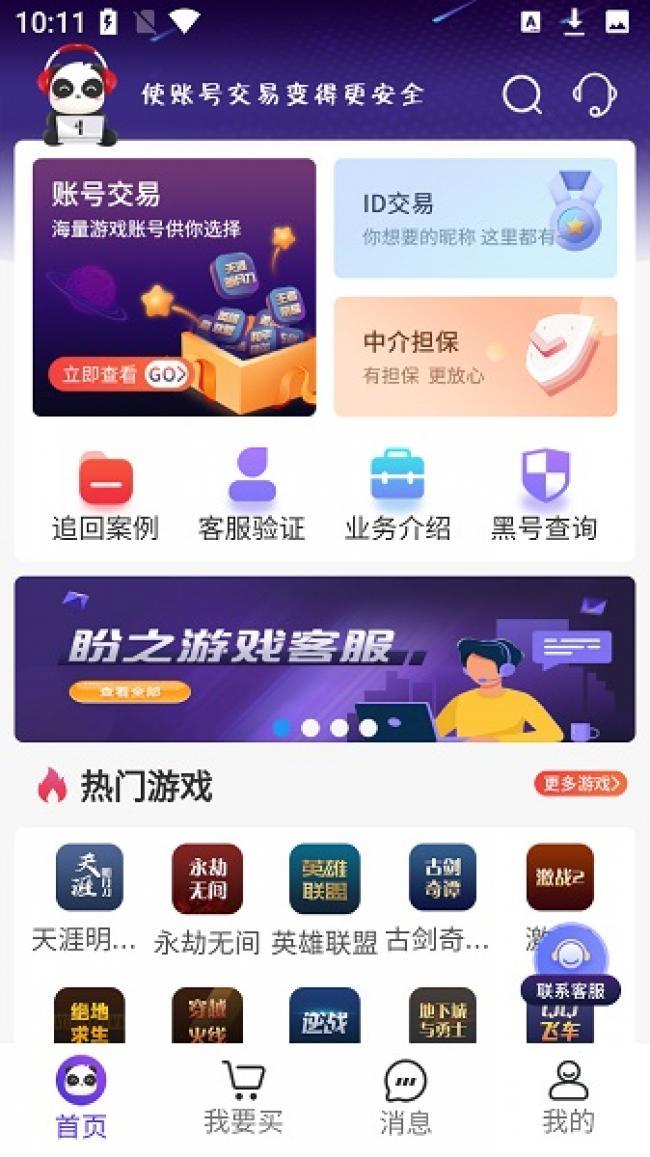The width and height of the screenshot is (650, 1157).
Task: Open the 盼之游戏客服 banner
Action: (324, 658)
